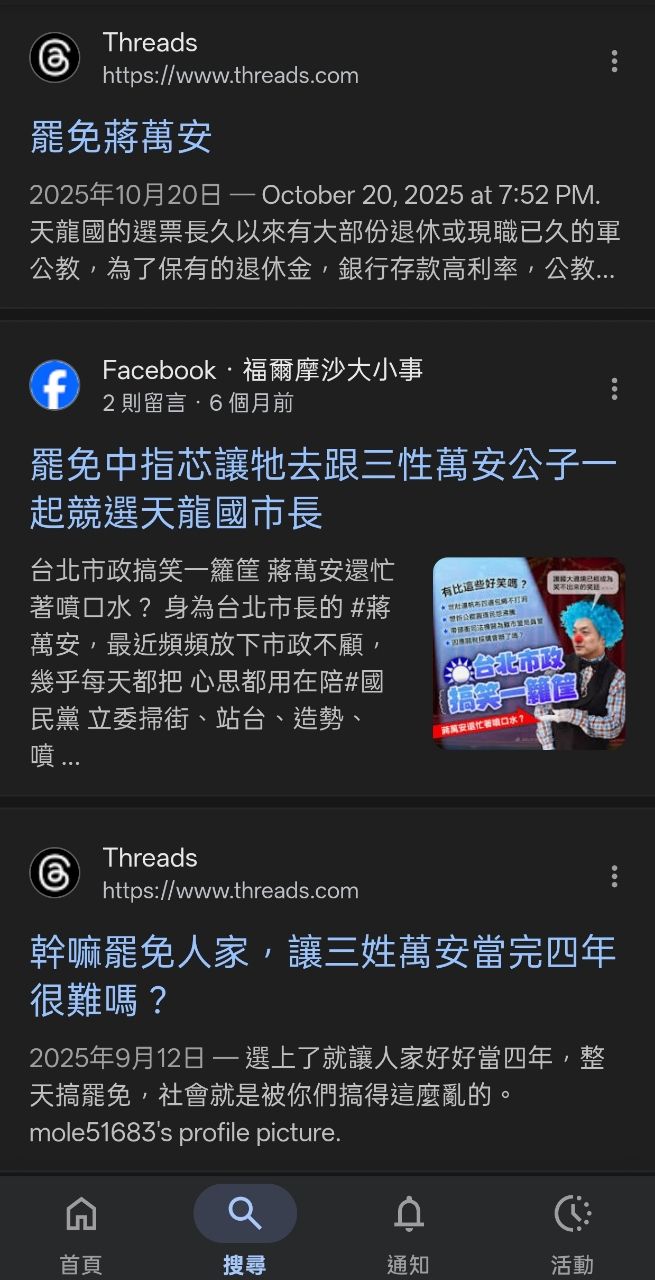View the 台北市政搞笑一籮筐 thumbnail image

(529, 653)
